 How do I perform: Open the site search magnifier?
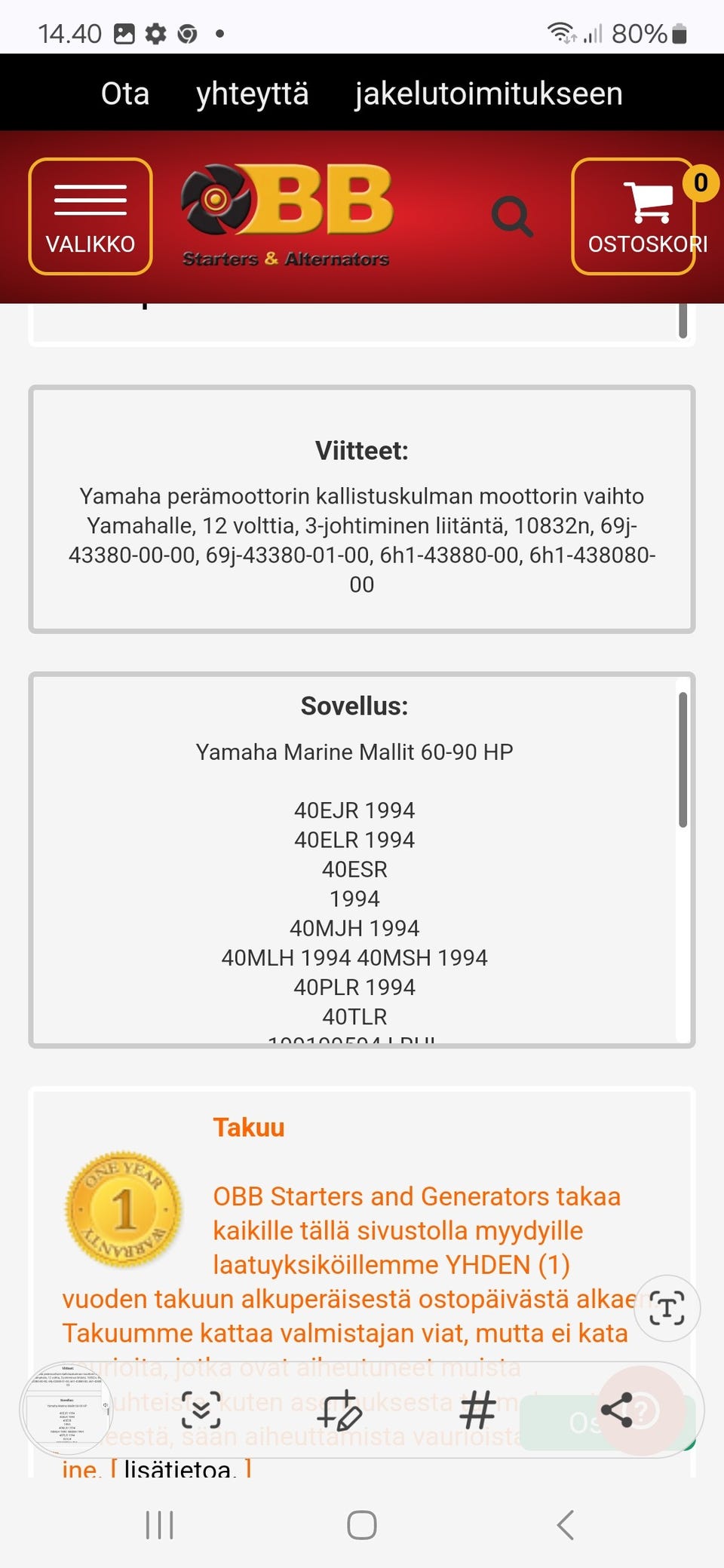pyautogui.click(x=512, y=217)
